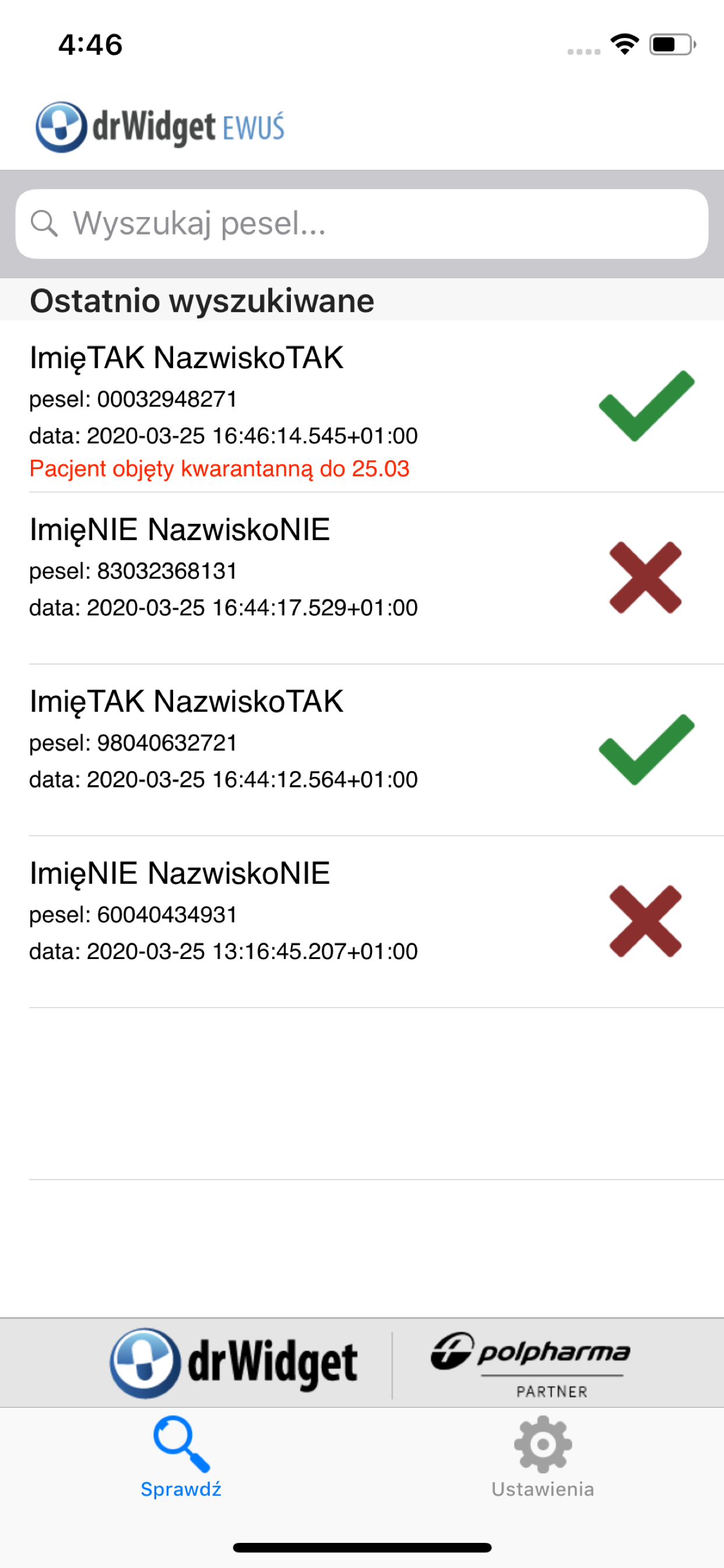Tap the red X for pesel 83032368131
Viewport: 724px width, 1568px height.
point(646,579)
